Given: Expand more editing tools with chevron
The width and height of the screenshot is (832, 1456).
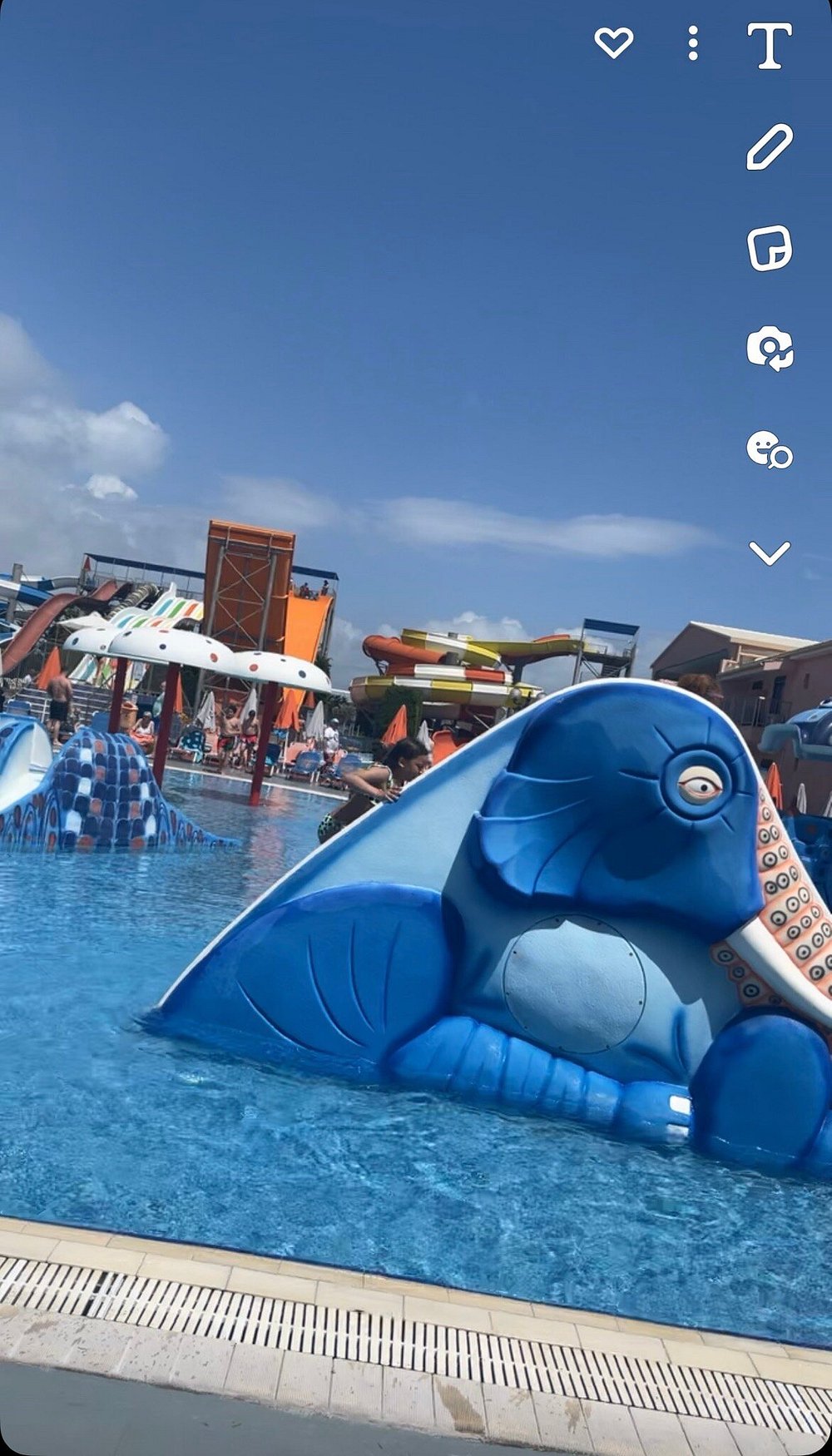Looking at the screenshot, I should [x=770, y=553].
